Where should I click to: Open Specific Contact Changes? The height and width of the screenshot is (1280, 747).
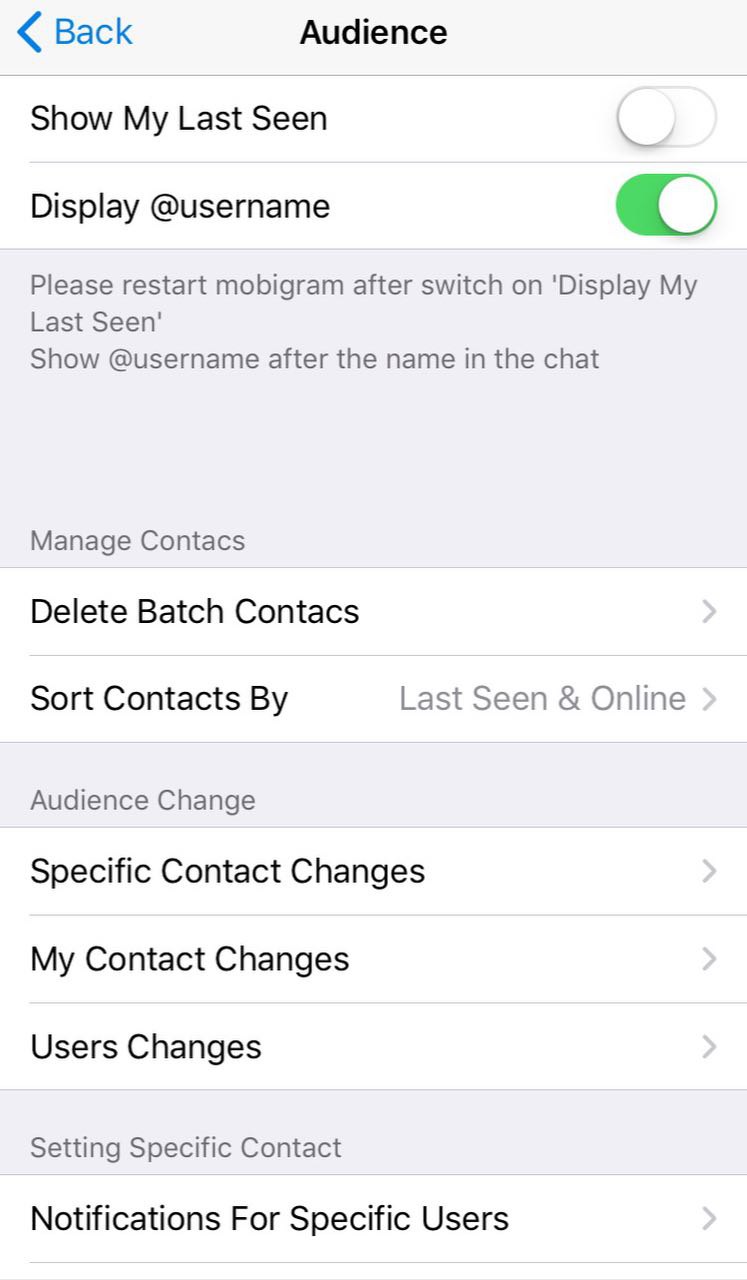pos(373,871)
